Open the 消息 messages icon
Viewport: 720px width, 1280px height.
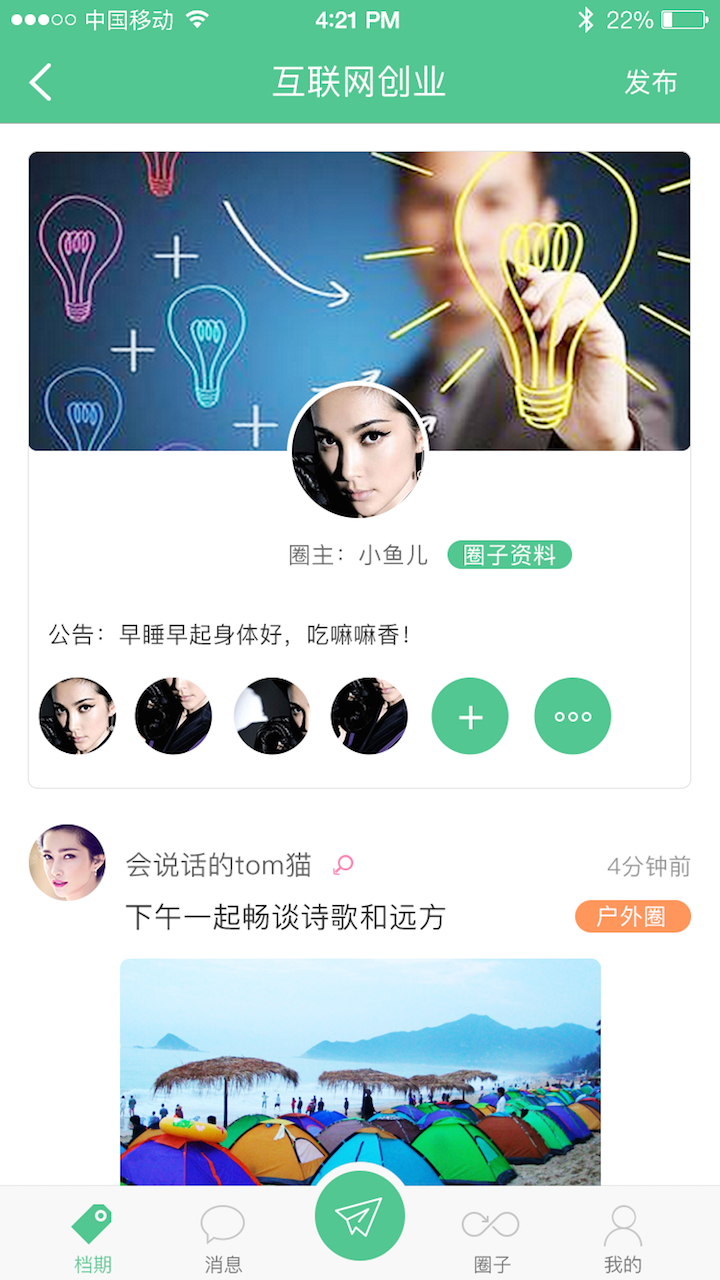click(222, 1220)
